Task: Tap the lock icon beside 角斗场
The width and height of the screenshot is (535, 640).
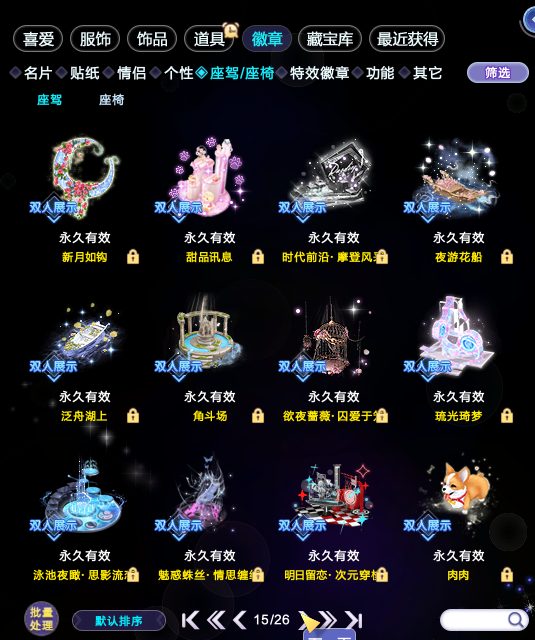Action: (x=258, y=416)
